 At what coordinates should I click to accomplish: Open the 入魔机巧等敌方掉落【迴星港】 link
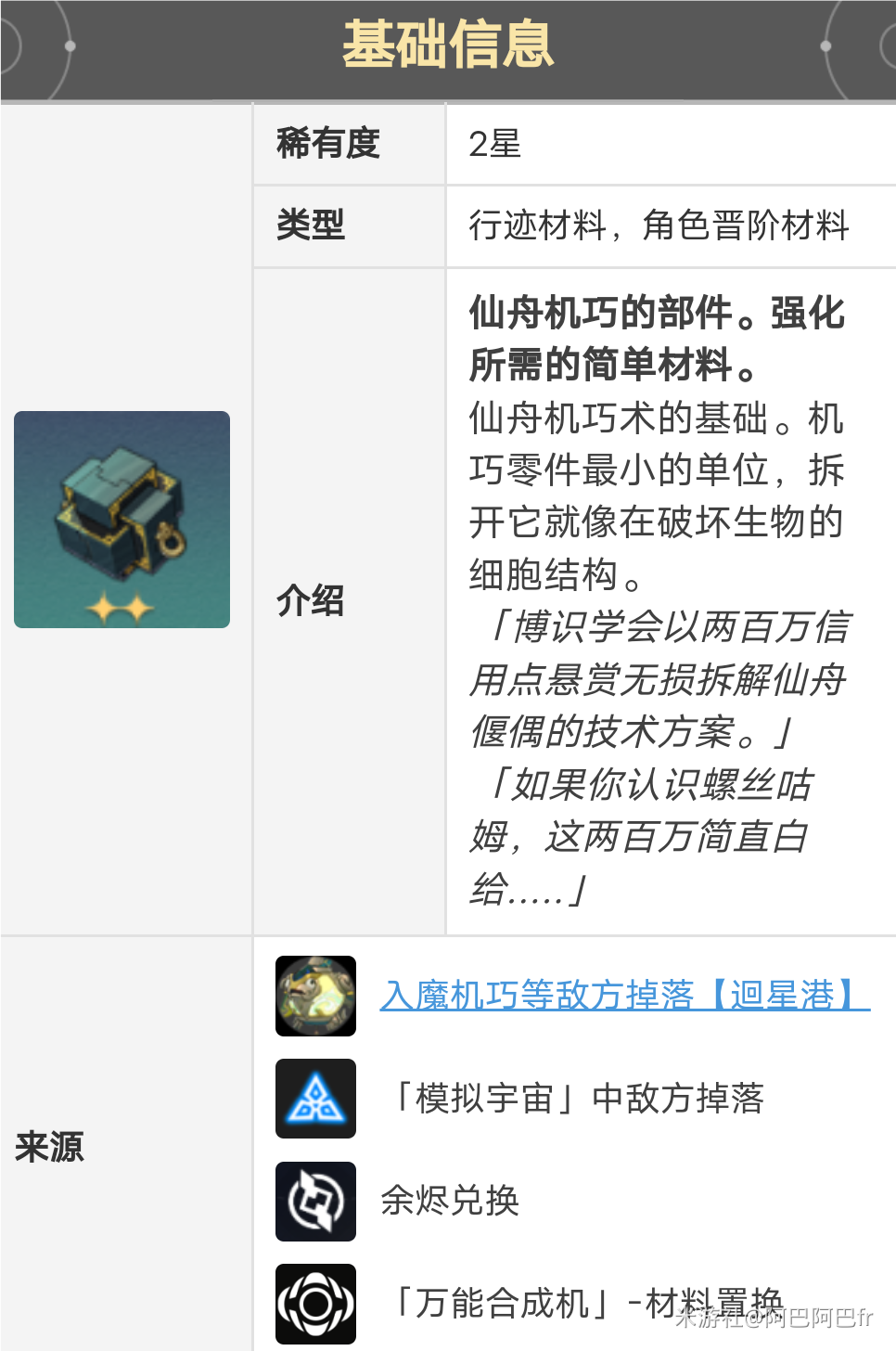coord(623,995)
